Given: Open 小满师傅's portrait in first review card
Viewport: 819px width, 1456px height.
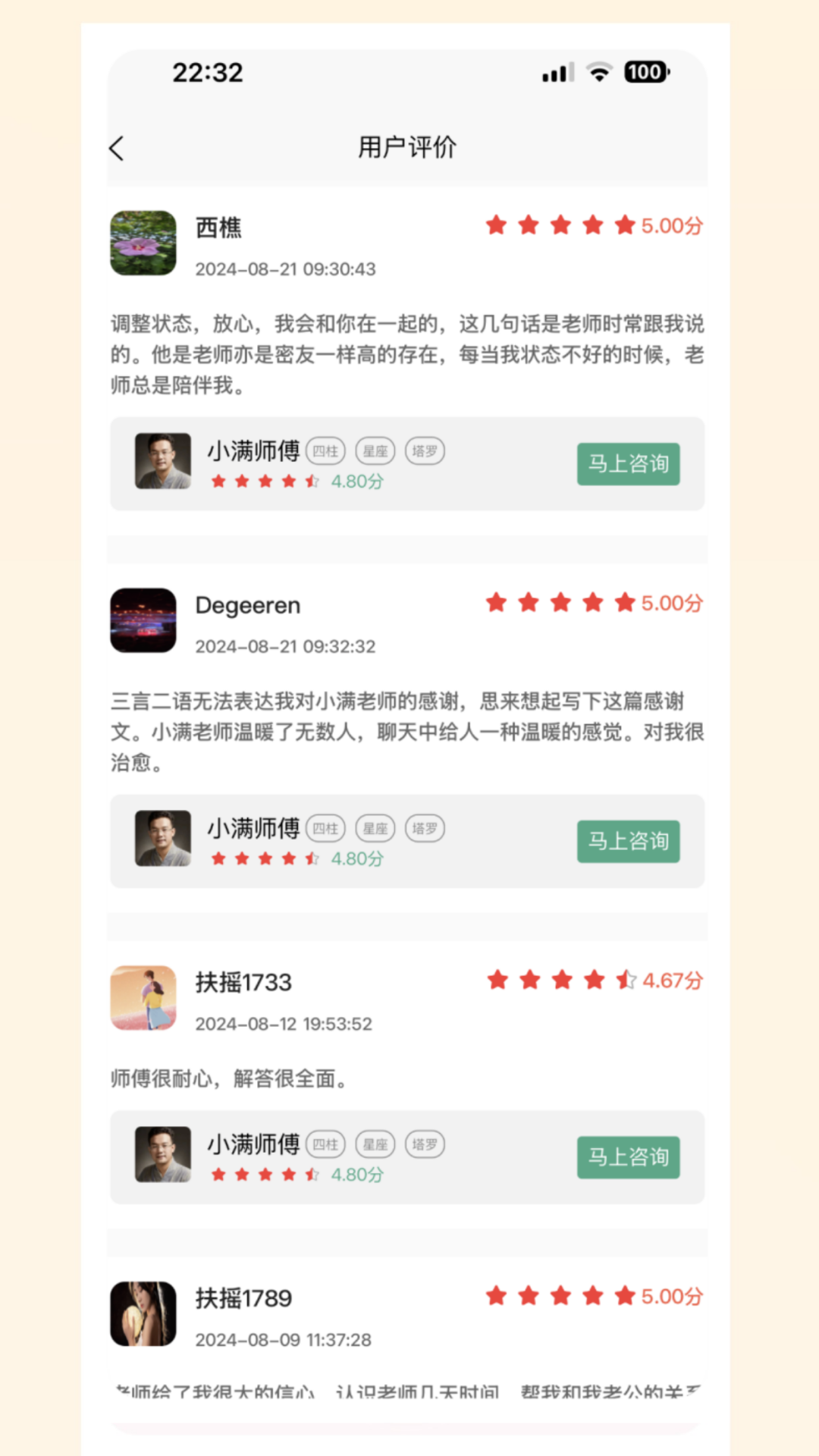Looking at the screenshot, I should 163,462.
